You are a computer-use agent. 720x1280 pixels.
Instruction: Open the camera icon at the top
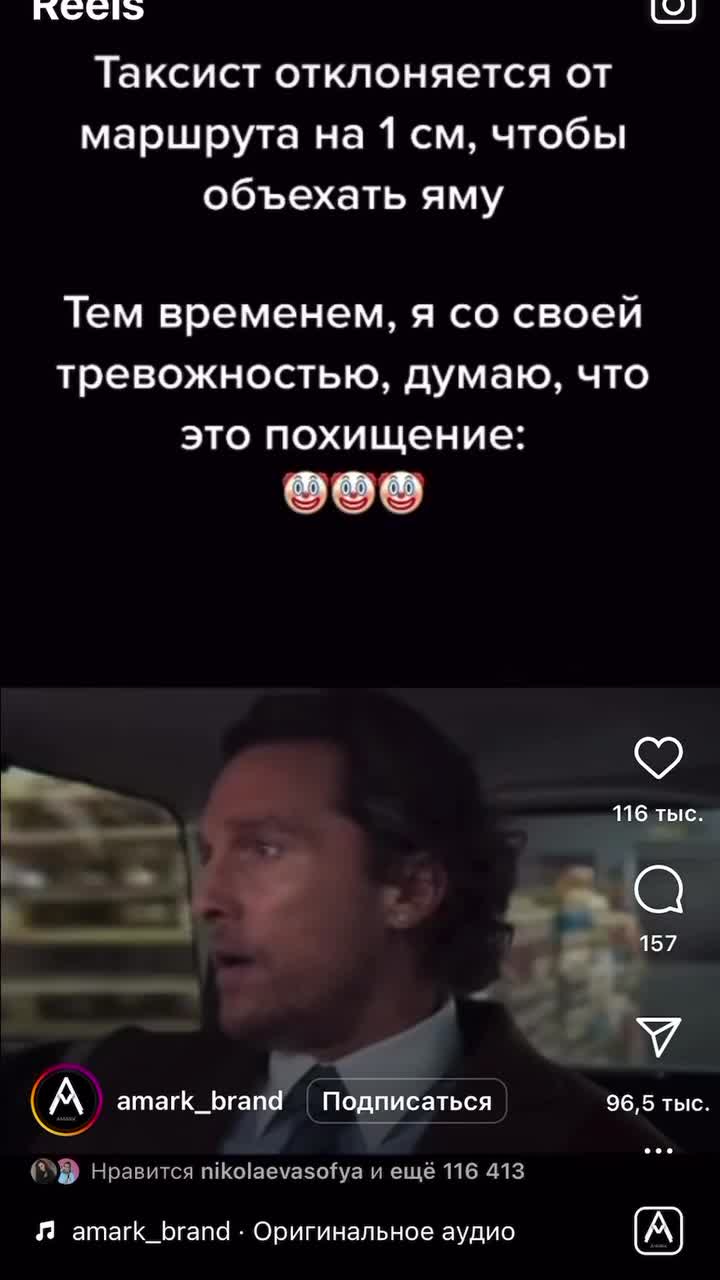[672, 8]
